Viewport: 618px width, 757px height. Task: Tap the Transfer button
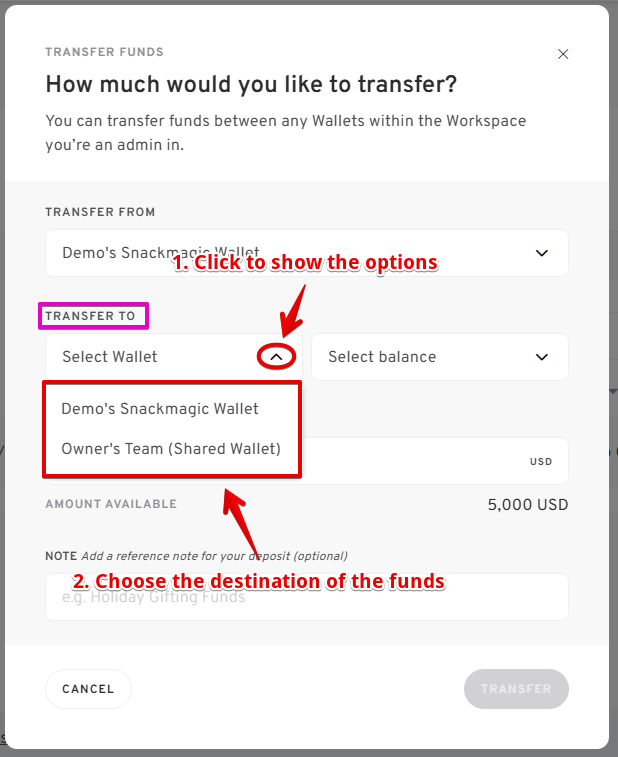click(516, 689)
